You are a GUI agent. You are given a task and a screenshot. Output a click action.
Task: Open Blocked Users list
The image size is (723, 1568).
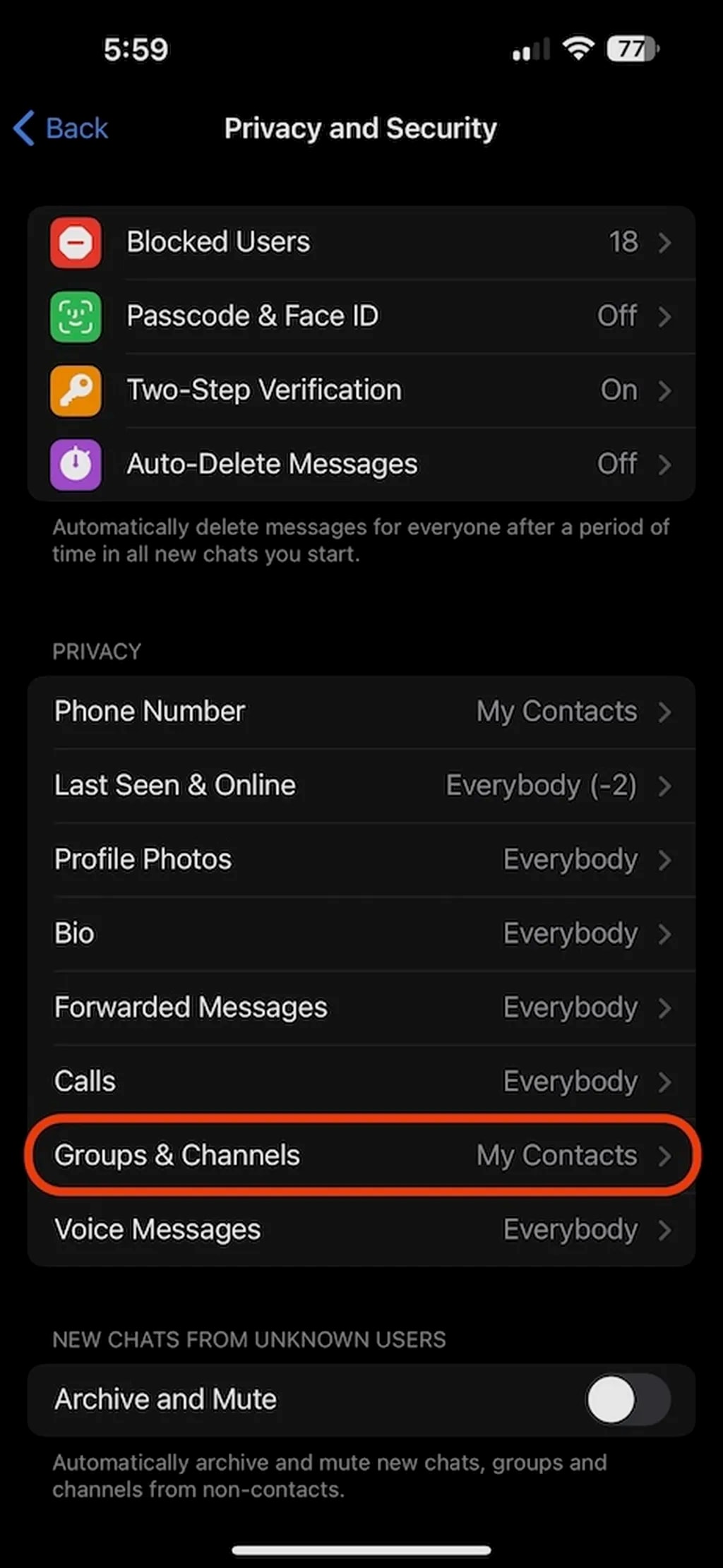pos(361,242)
